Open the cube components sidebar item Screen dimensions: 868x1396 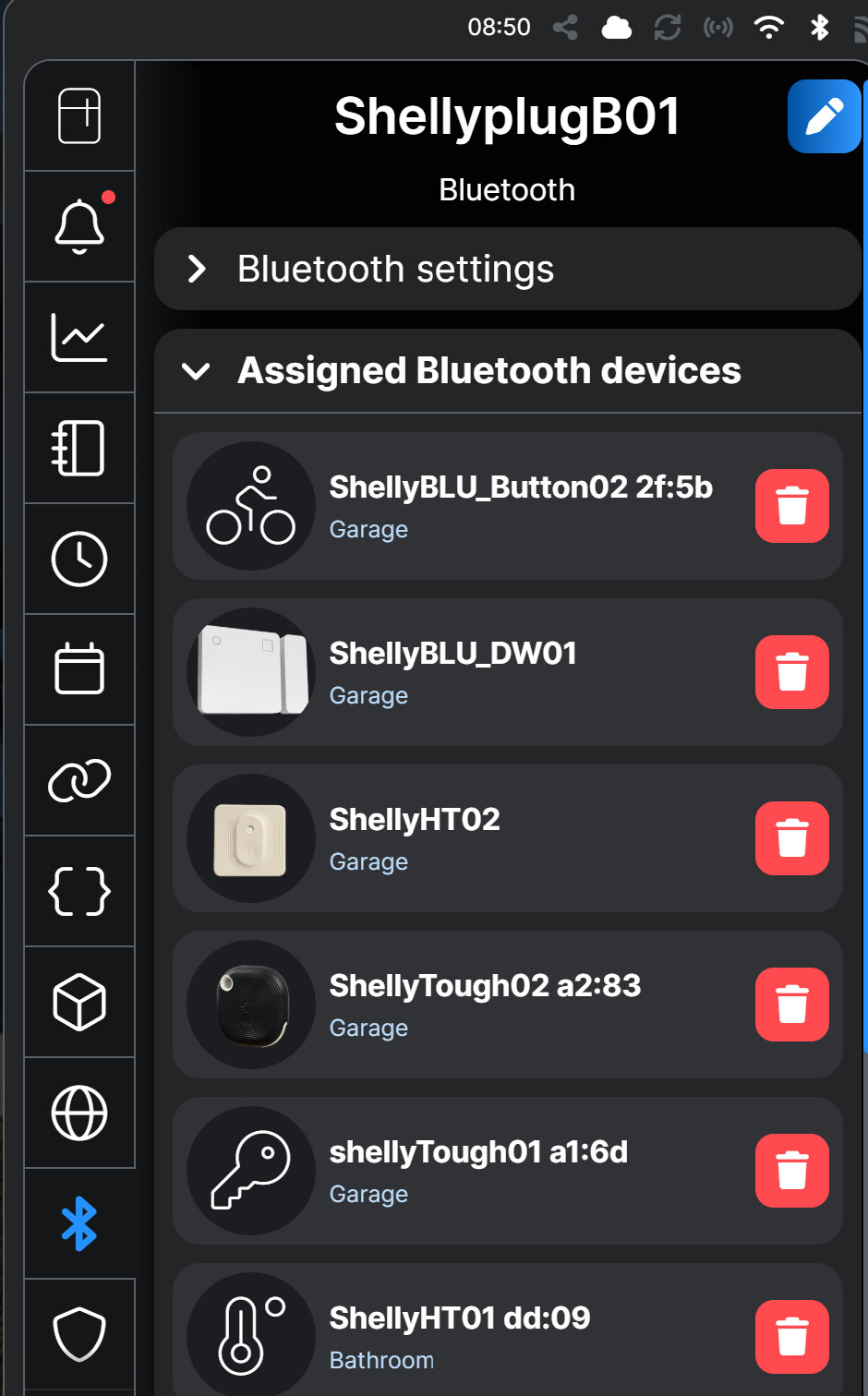(79, 1002)
